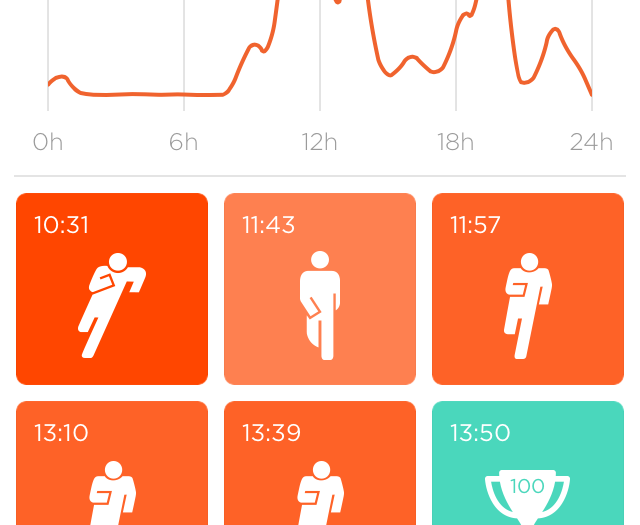Open the 11:43 walking activity card
Image resolution: width=640 pixels, height=525 pixels.
(x=320, y=289)
